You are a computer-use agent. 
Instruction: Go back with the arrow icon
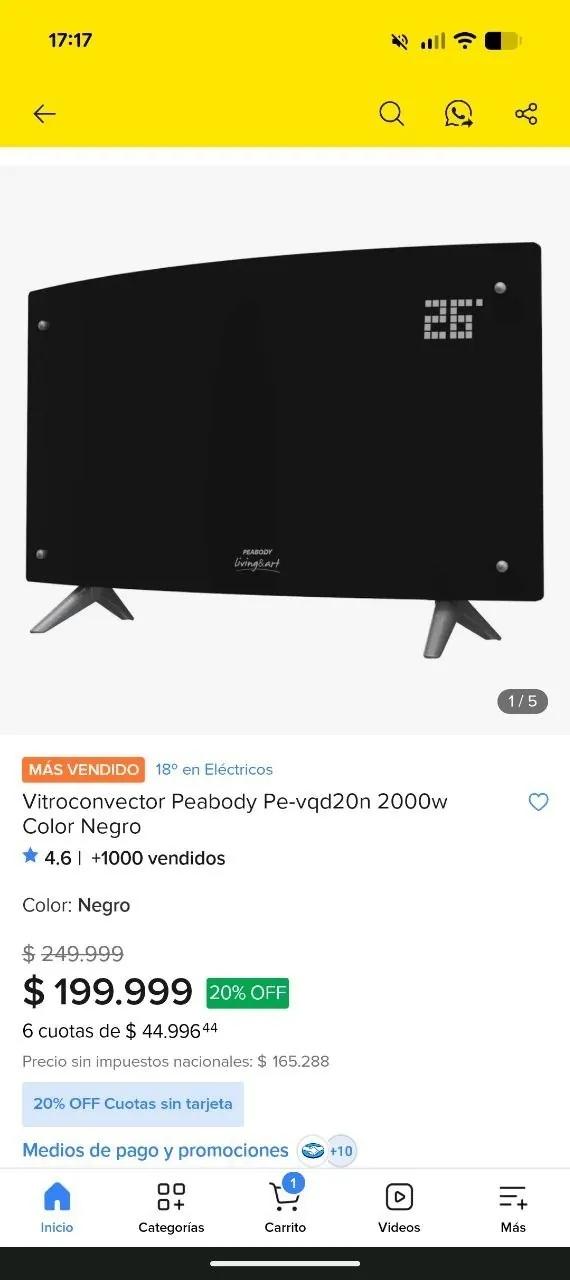pyautogui.click(x=44, y=114)
